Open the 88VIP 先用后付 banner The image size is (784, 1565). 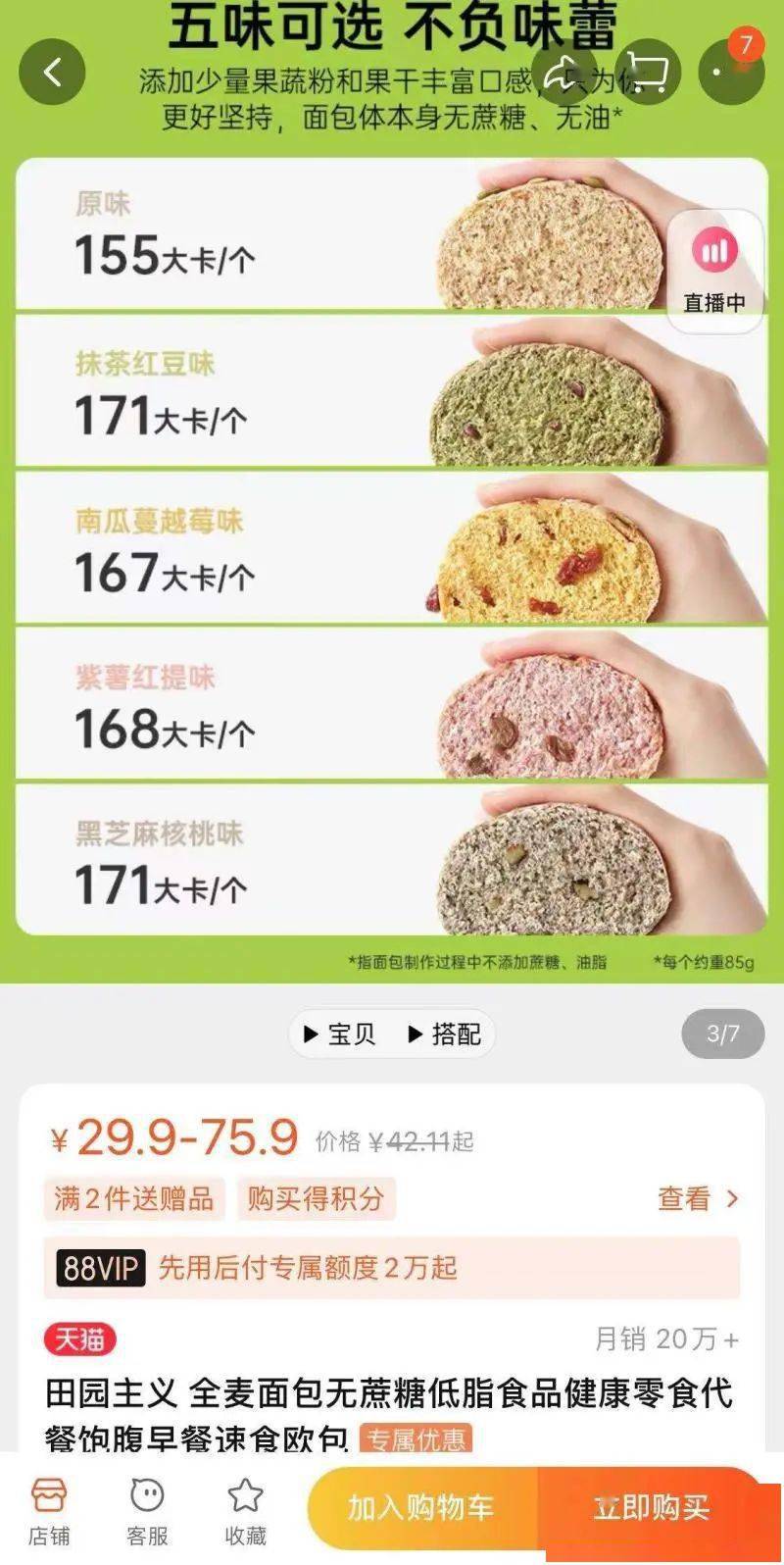(392, 1268)
